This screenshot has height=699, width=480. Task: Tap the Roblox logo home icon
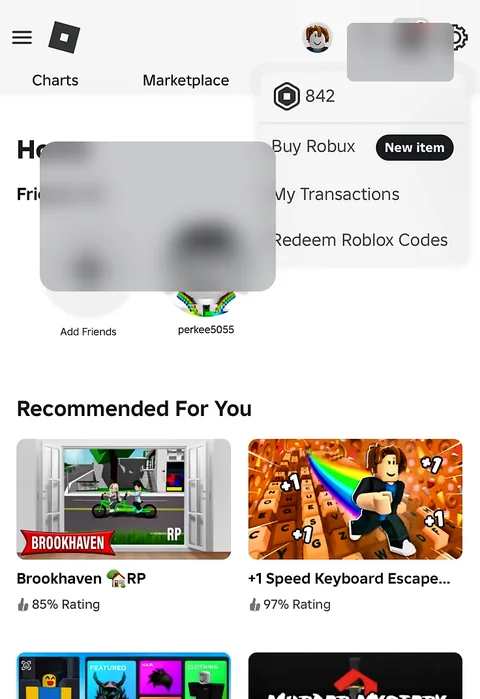tap(64, 37)
